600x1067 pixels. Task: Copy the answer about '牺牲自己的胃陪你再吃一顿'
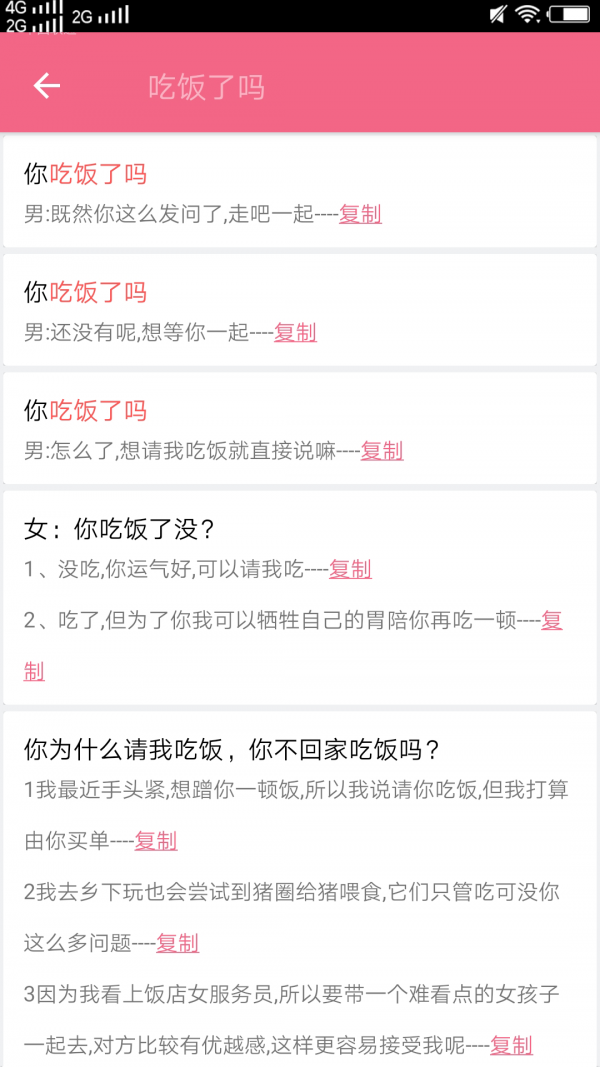tap(551, 621)
